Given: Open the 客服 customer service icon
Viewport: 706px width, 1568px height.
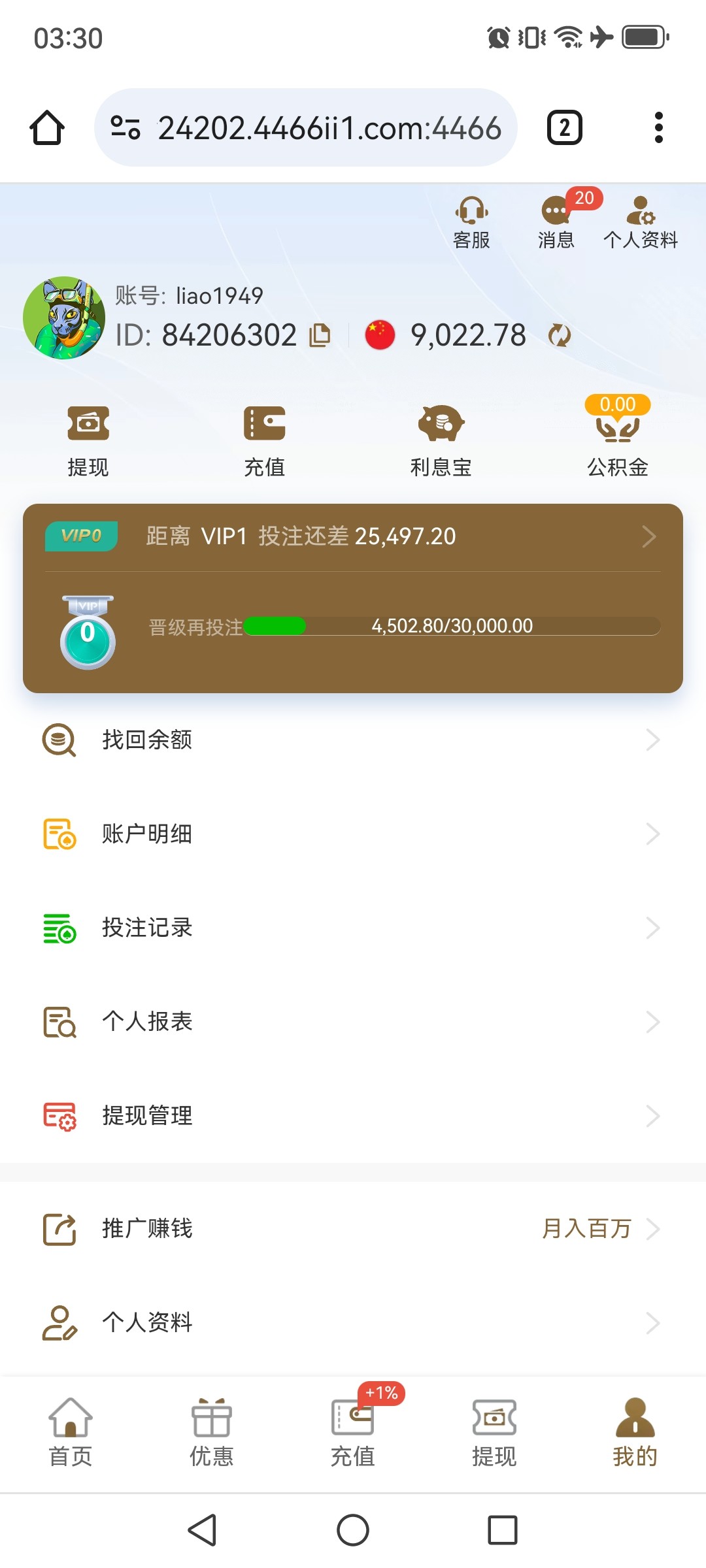Looking at the screenshot, I should (x=471, y=223).
